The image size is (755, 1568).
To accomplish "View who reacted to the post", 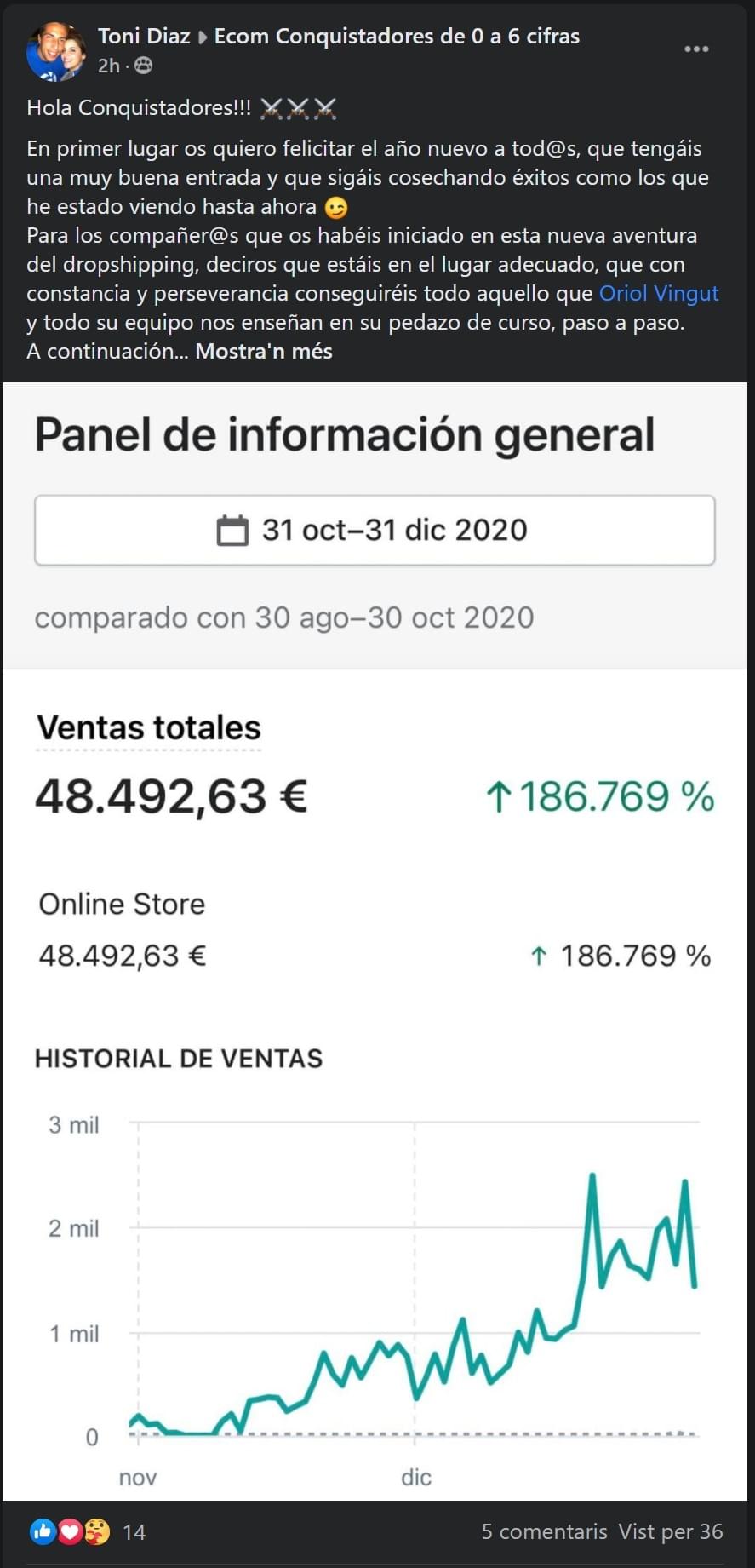I will (x=88, y=1531).
